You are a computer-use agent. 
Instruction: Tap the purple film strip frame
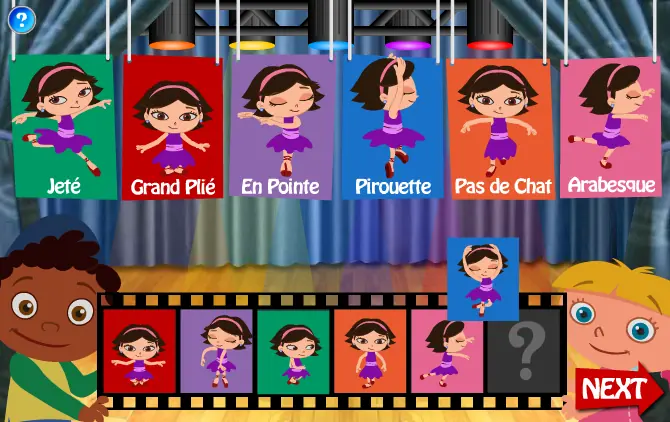[217, 351]
